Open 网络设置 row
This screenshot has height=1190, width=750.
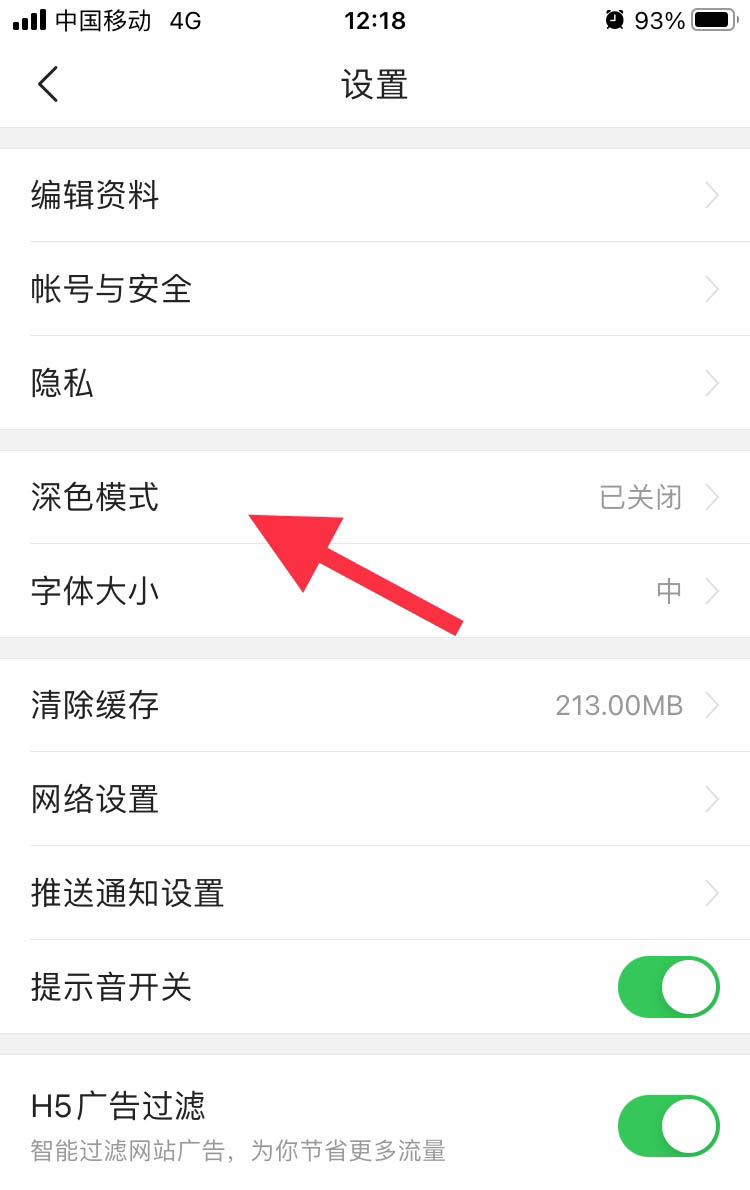click(x=375, y=799)
